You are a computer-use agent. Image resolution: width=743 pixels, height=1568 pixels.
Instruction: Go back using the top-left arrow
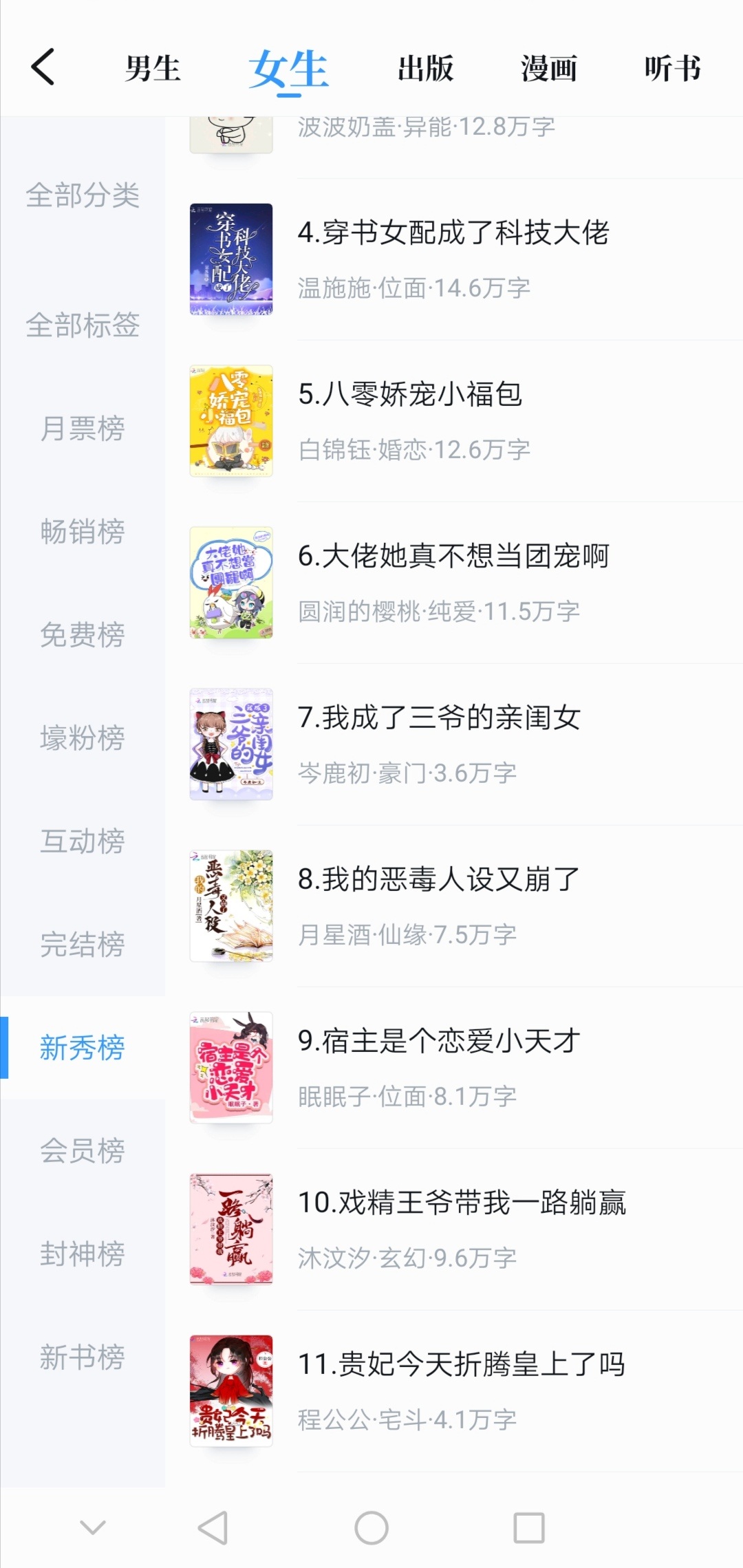[43, 67]
